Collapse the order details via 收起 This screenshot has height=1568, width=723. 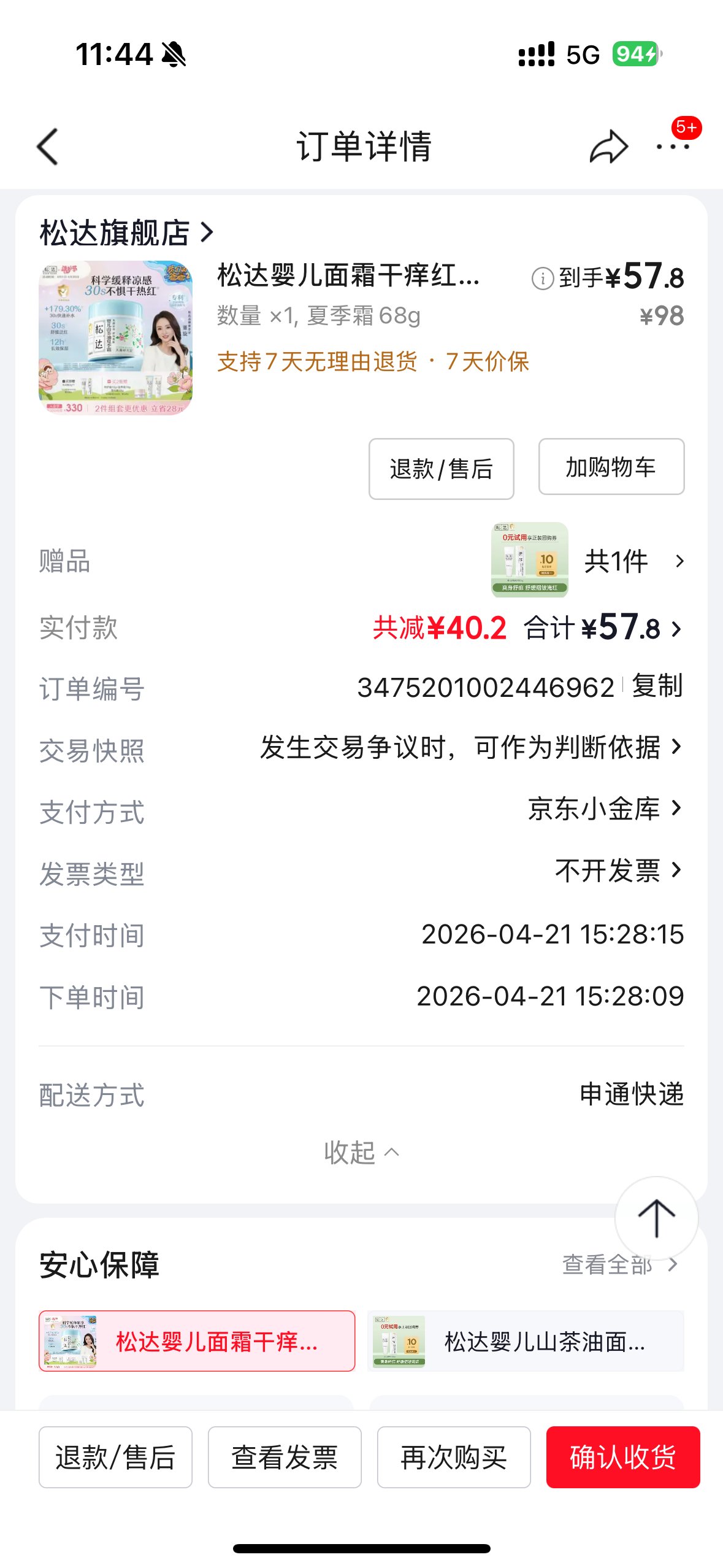point(361,1152)
